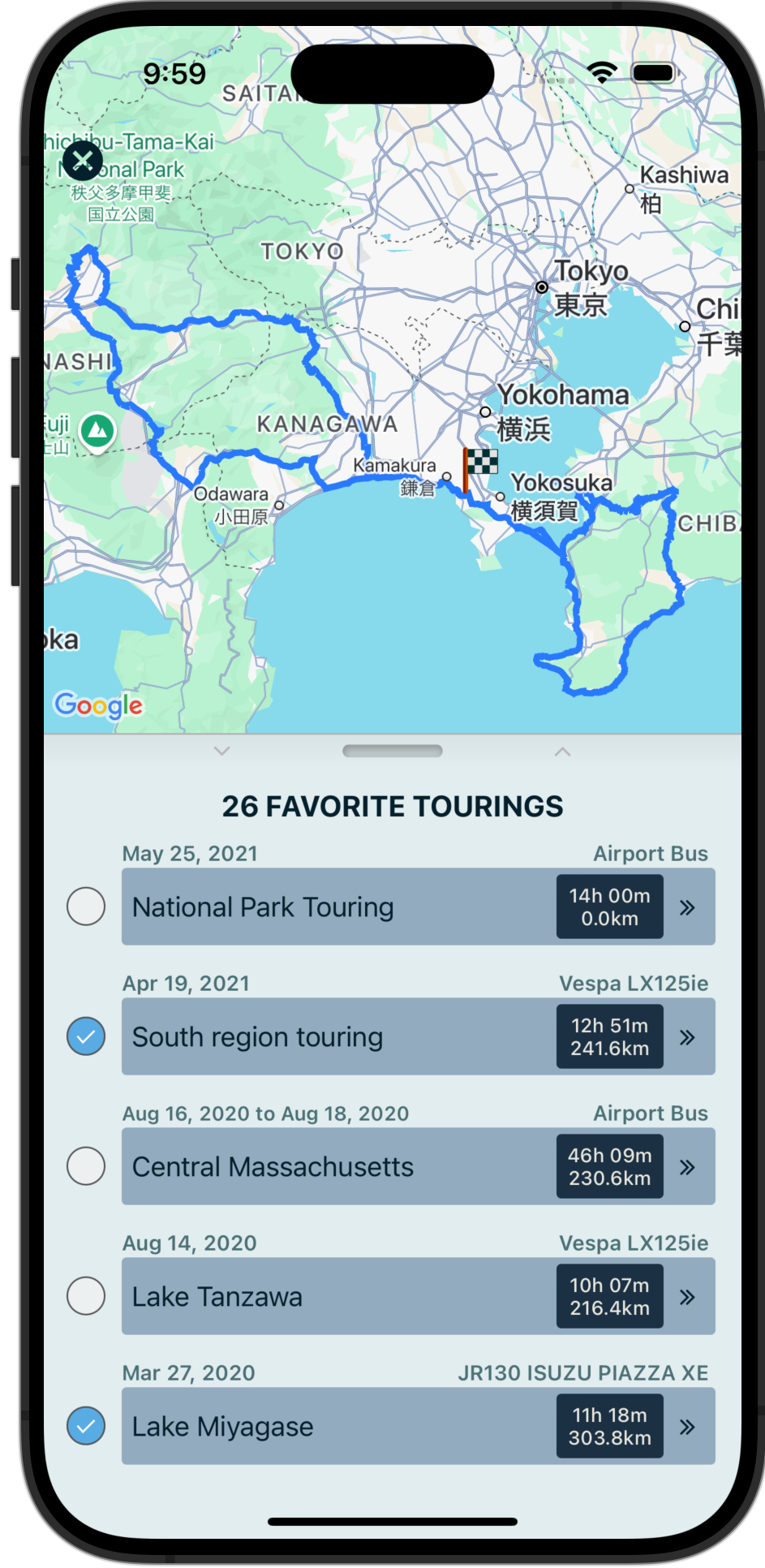The height and width of the screenshot is (1568, 765).
Task: Expand panel with the up chevron
Action: tap(562, 752)
